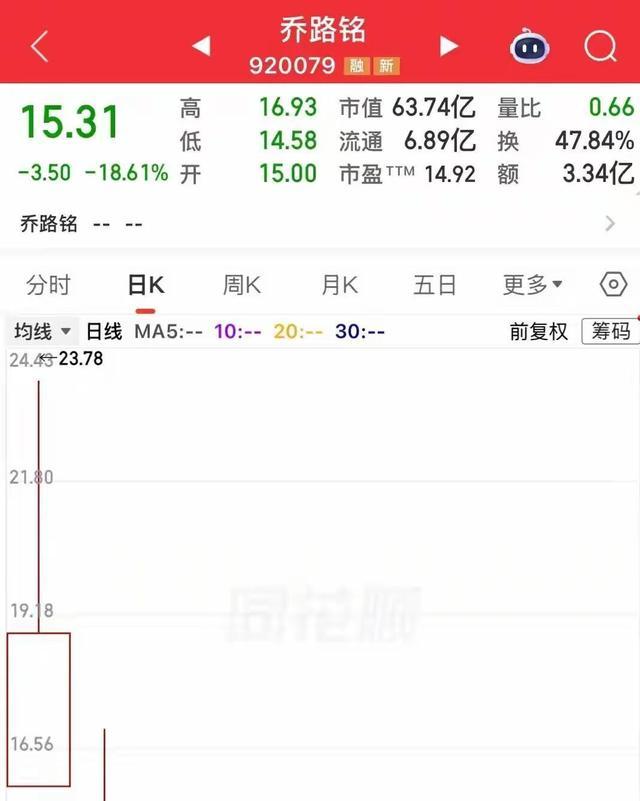
Task: Expand the 乔路铭 info row chevron
Action: [610, 224]
